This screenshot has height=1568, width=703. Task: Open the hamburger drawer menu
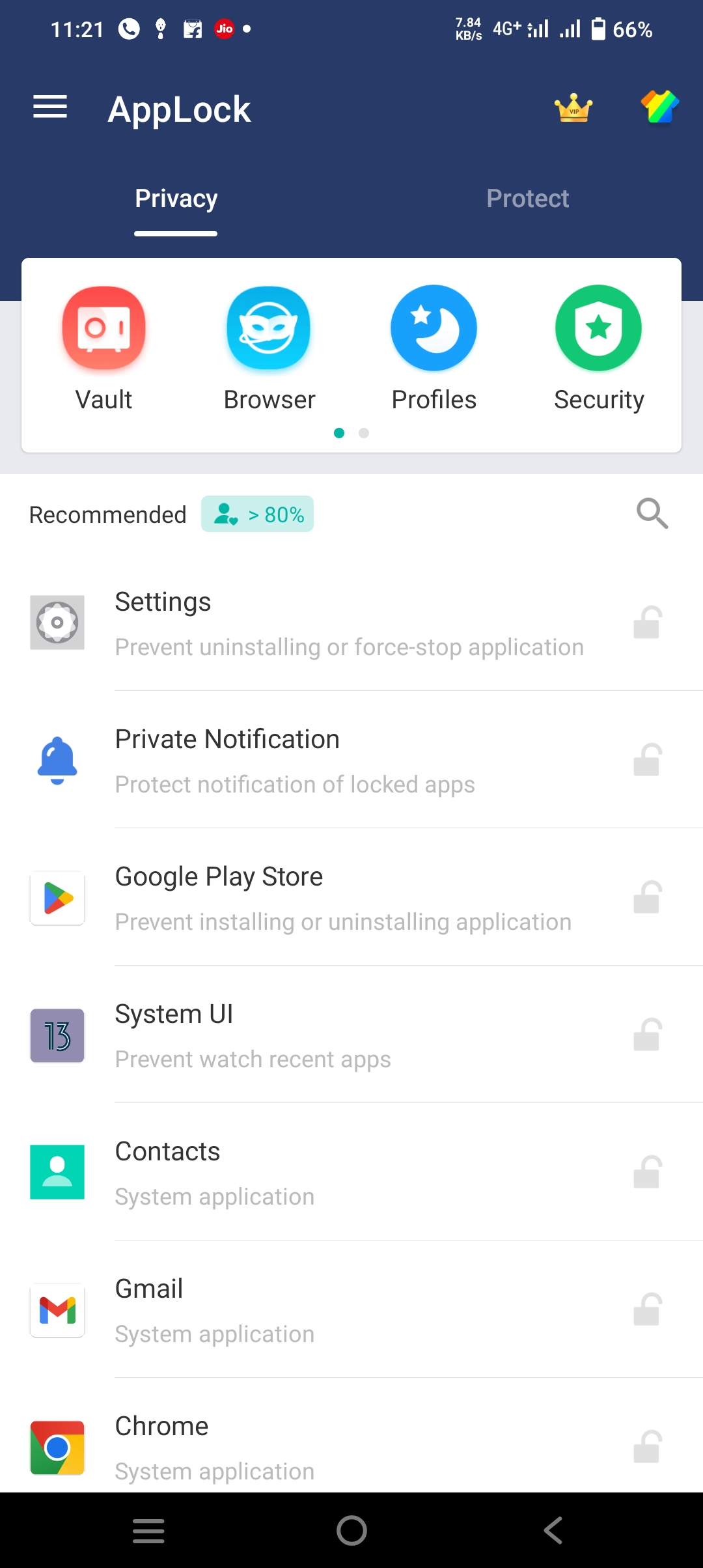50,107
